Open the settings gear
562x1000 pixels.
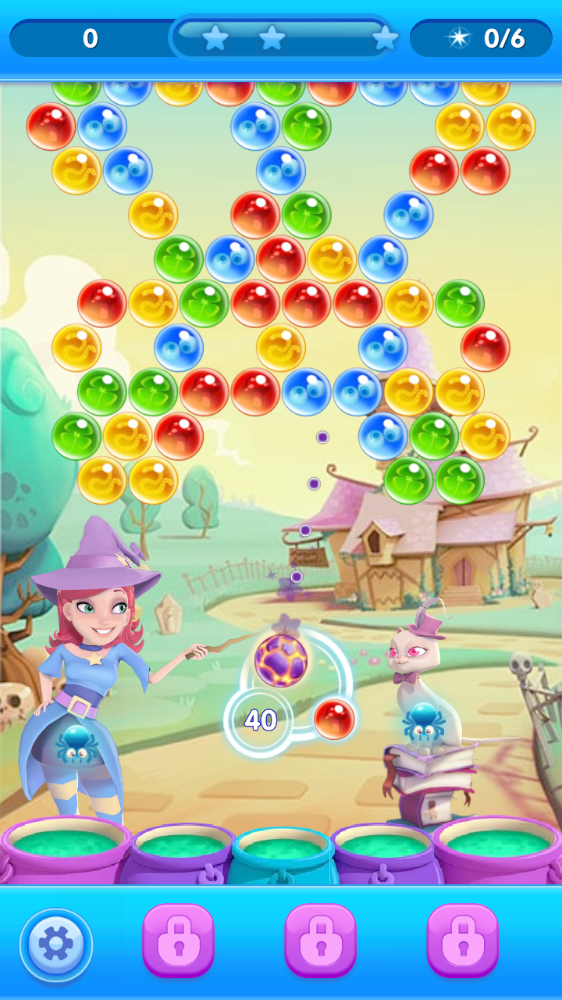(56, 945)
